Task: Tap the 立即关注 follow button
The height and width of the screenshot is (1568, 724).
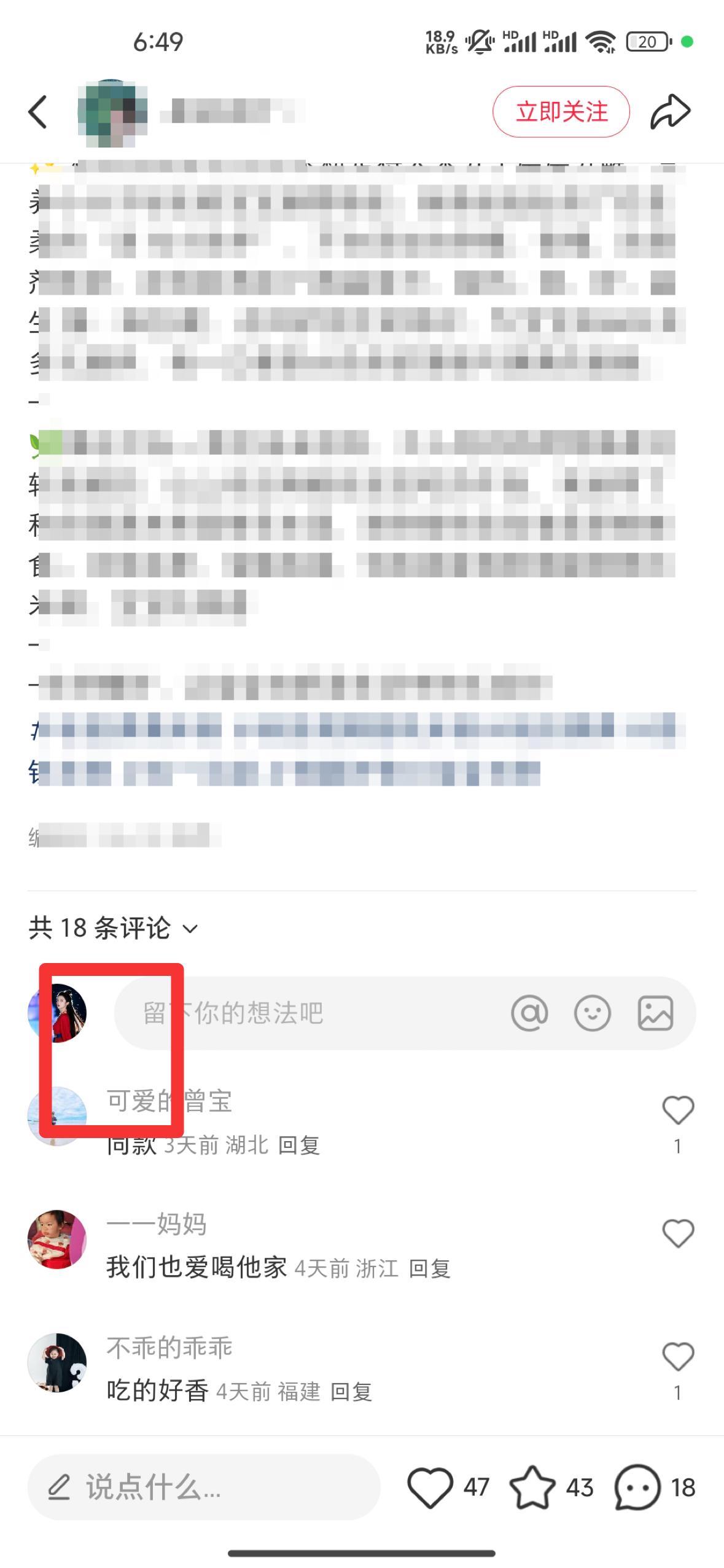Action: pyautogui.click(x=561, y=112)
